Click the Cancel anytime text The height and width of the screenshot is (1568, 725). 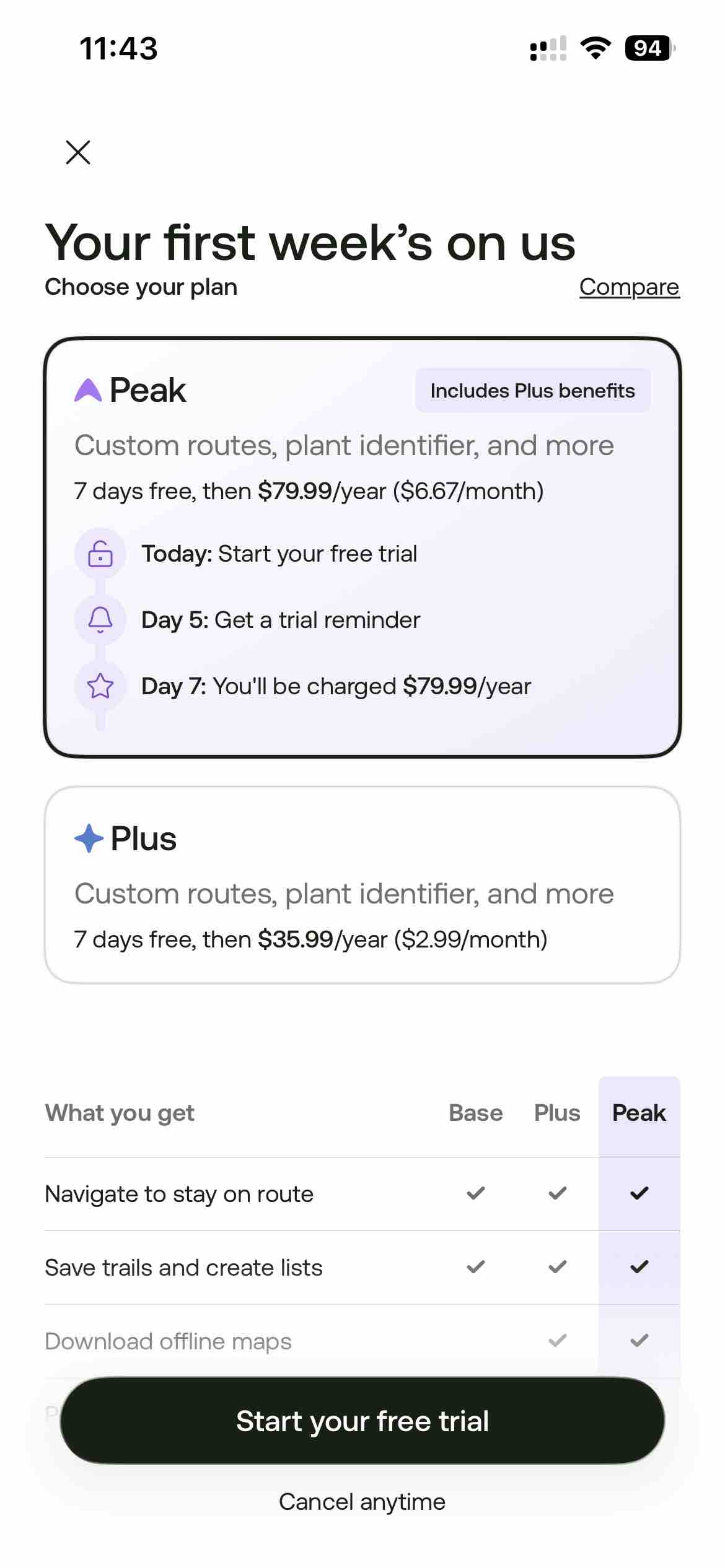click(362, 1501)
